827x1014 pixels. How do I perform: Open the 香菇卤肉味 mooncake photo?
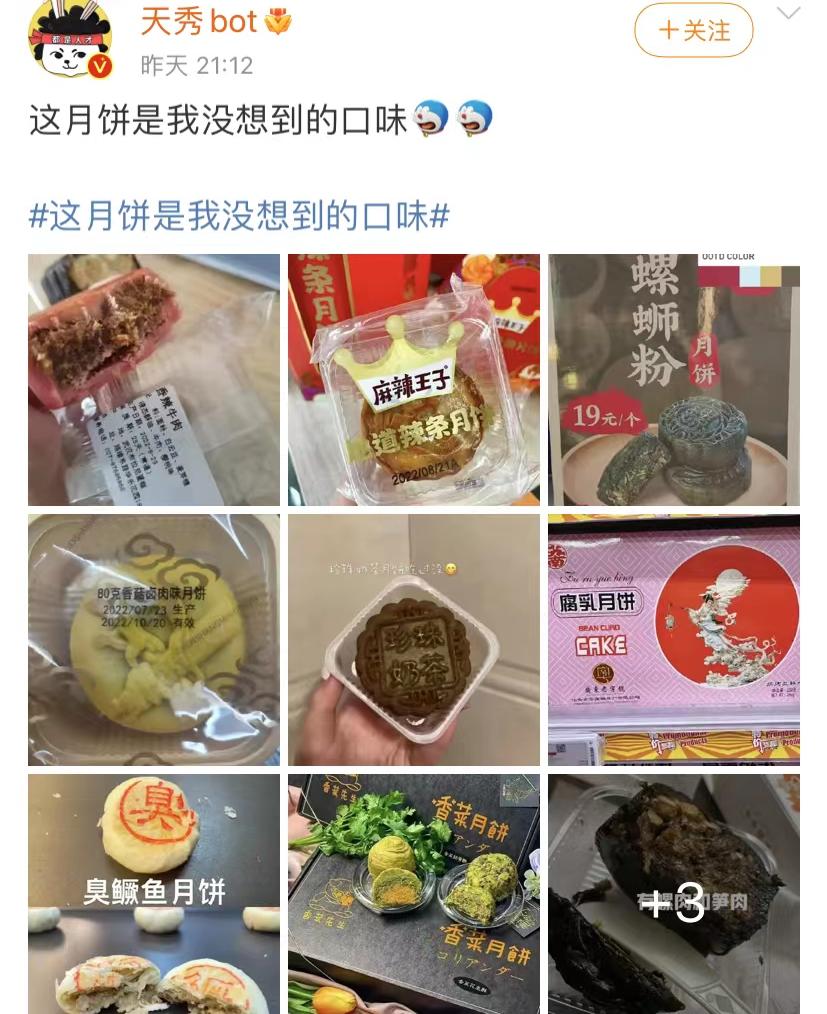click(x=154, y=640)
